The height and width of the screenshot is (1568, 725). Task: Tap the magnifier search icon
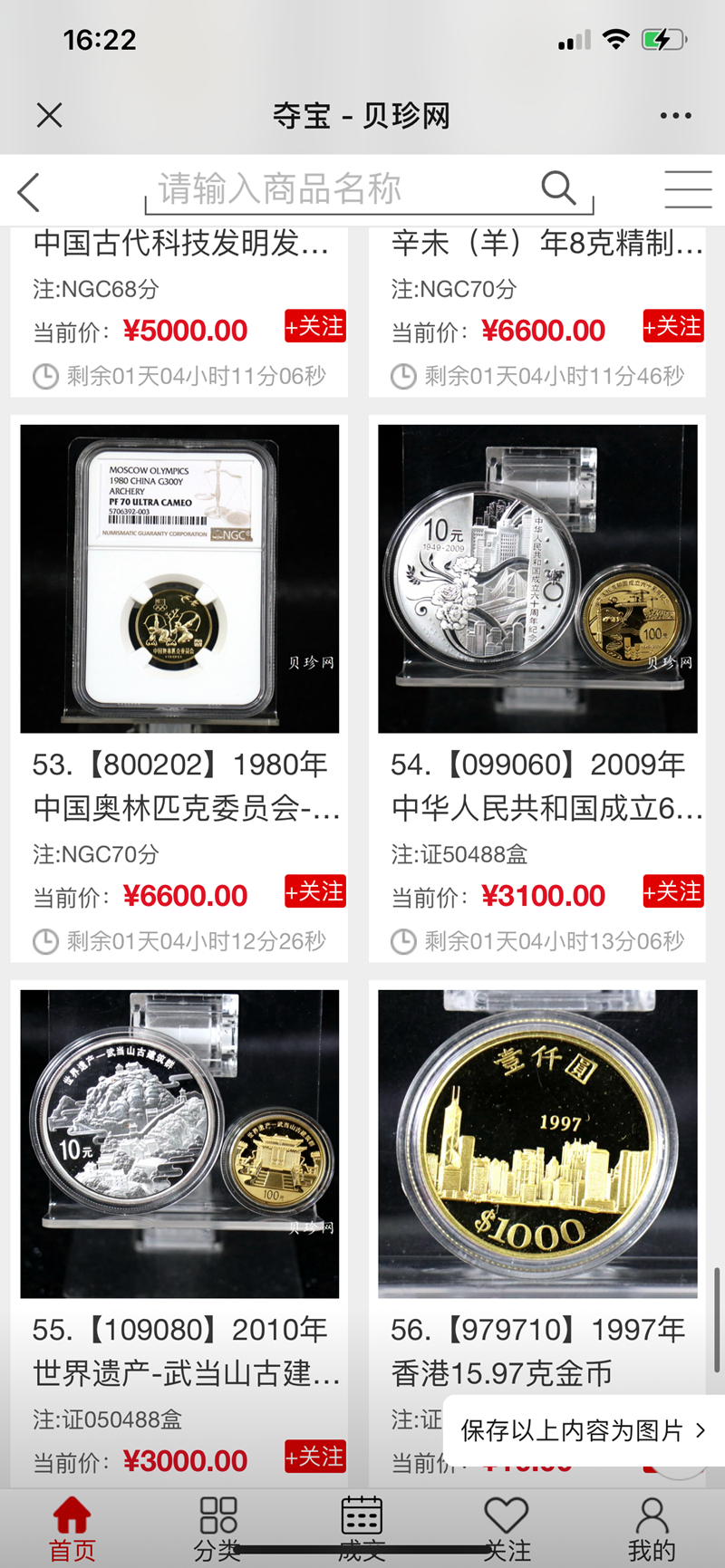[558, 188]
